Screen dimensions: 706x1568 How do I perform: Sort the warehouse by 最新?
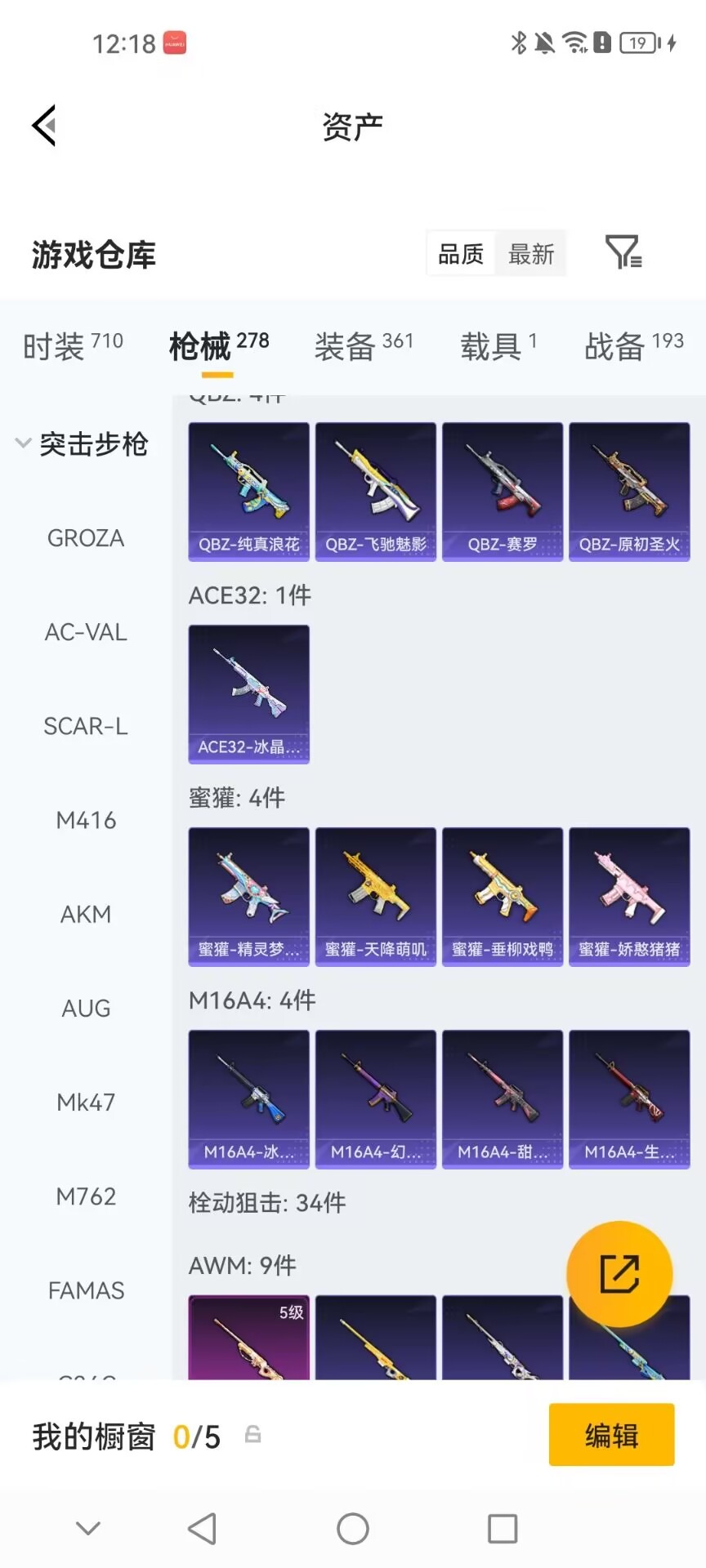531,254
